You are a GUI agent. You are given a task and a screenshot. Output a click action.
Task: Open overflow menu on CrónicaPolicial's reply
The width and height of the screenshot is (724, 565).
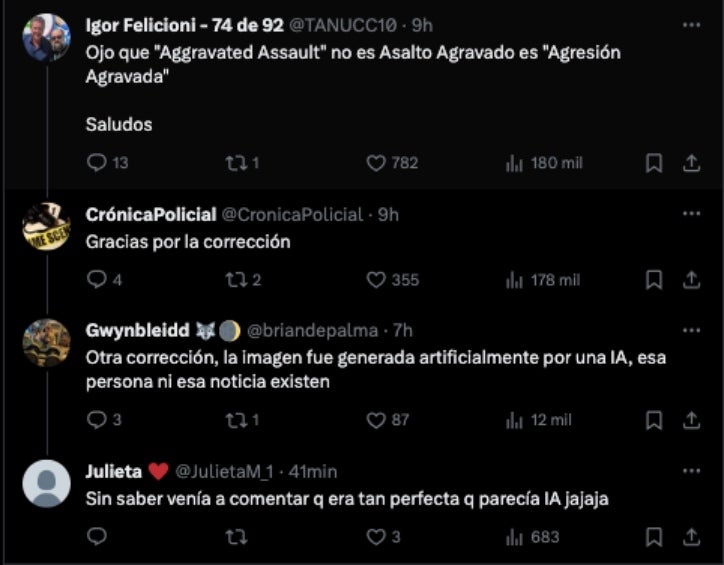(x=691, y=213)
